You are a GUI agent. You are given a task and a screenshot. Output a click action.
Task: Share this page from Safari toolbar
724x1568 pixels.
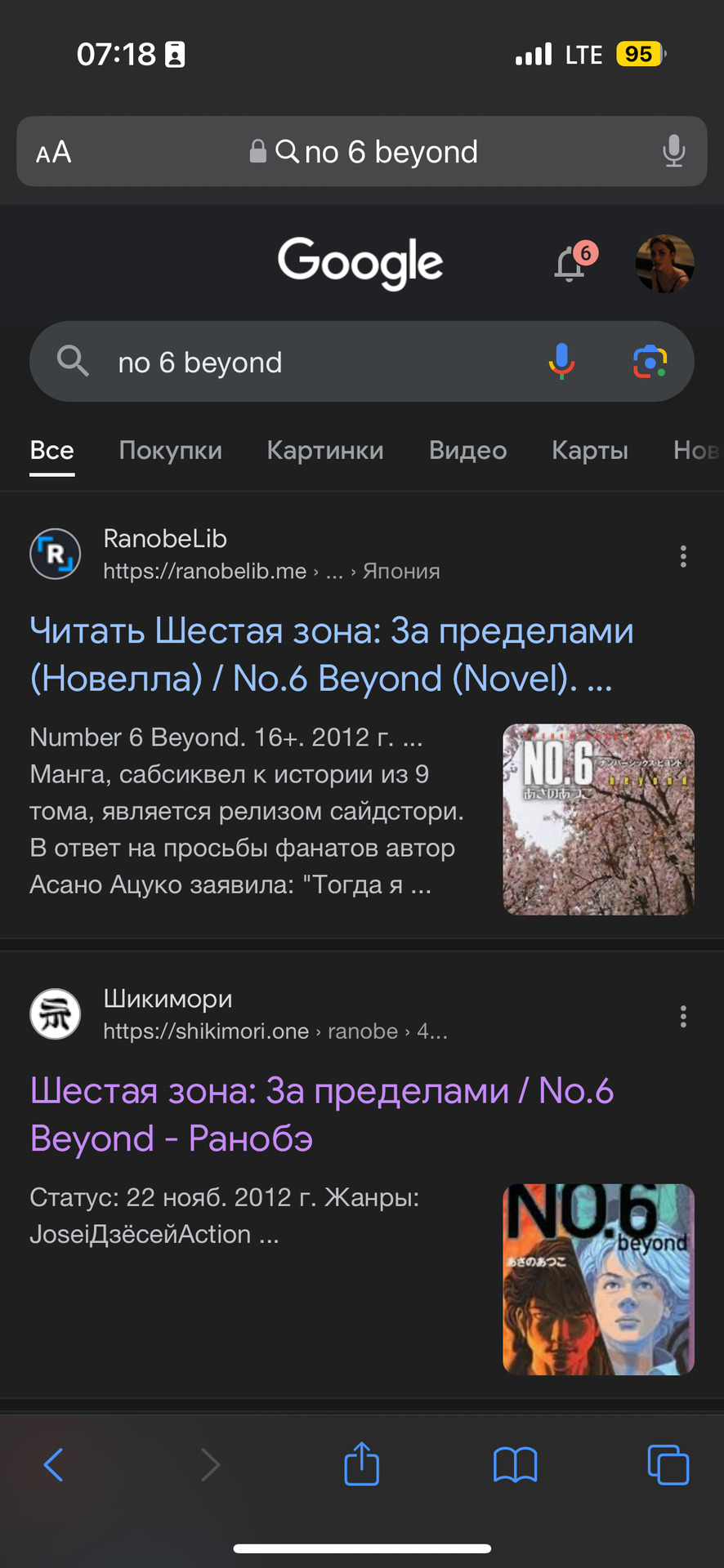click(x=362, y=1464)
